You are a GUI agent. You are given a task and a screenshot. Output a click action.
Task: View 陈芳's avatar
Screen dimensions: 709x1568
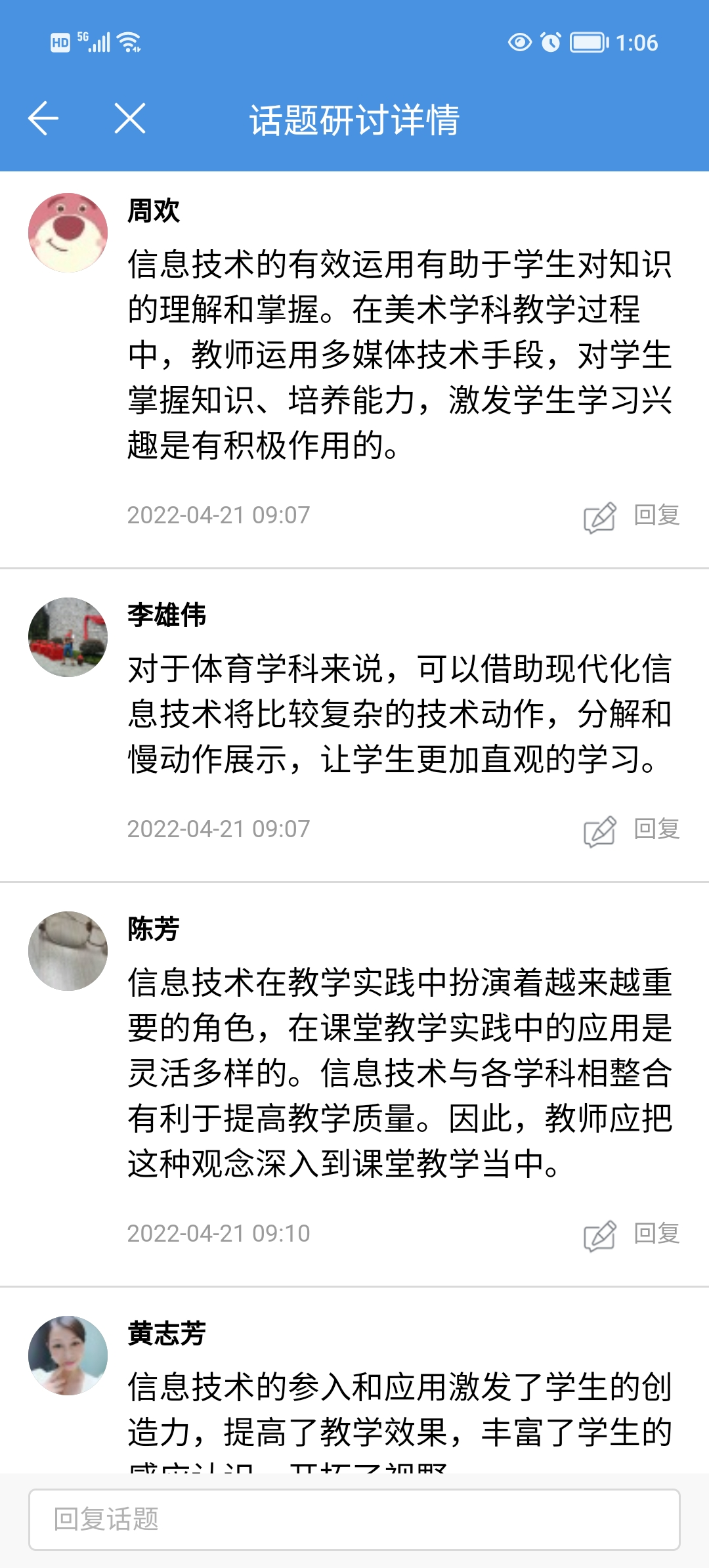click(68, 951)
